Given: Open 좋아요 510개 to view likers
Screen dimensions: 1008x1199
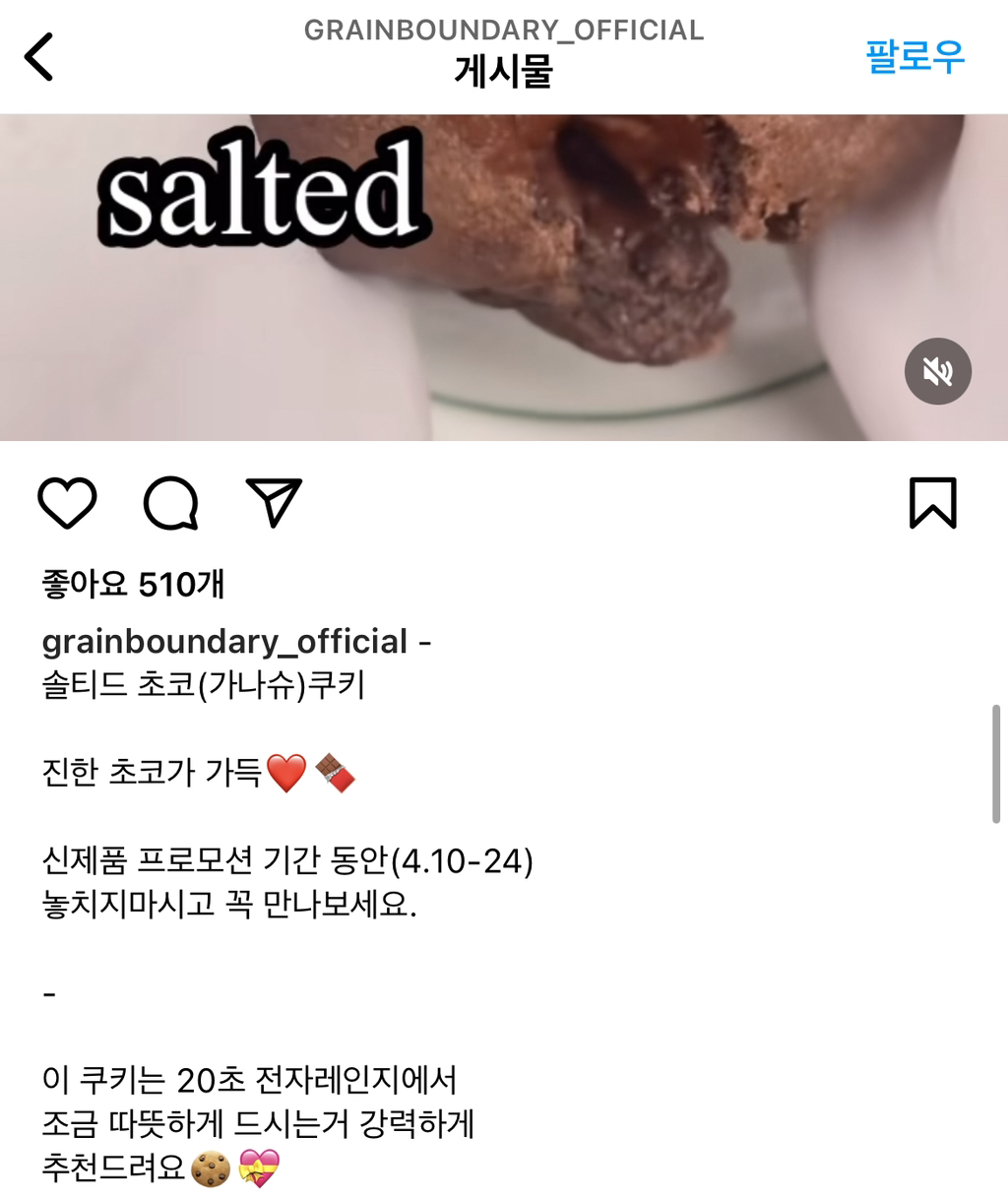Looking at the screenshot, I should coord(133,583).
